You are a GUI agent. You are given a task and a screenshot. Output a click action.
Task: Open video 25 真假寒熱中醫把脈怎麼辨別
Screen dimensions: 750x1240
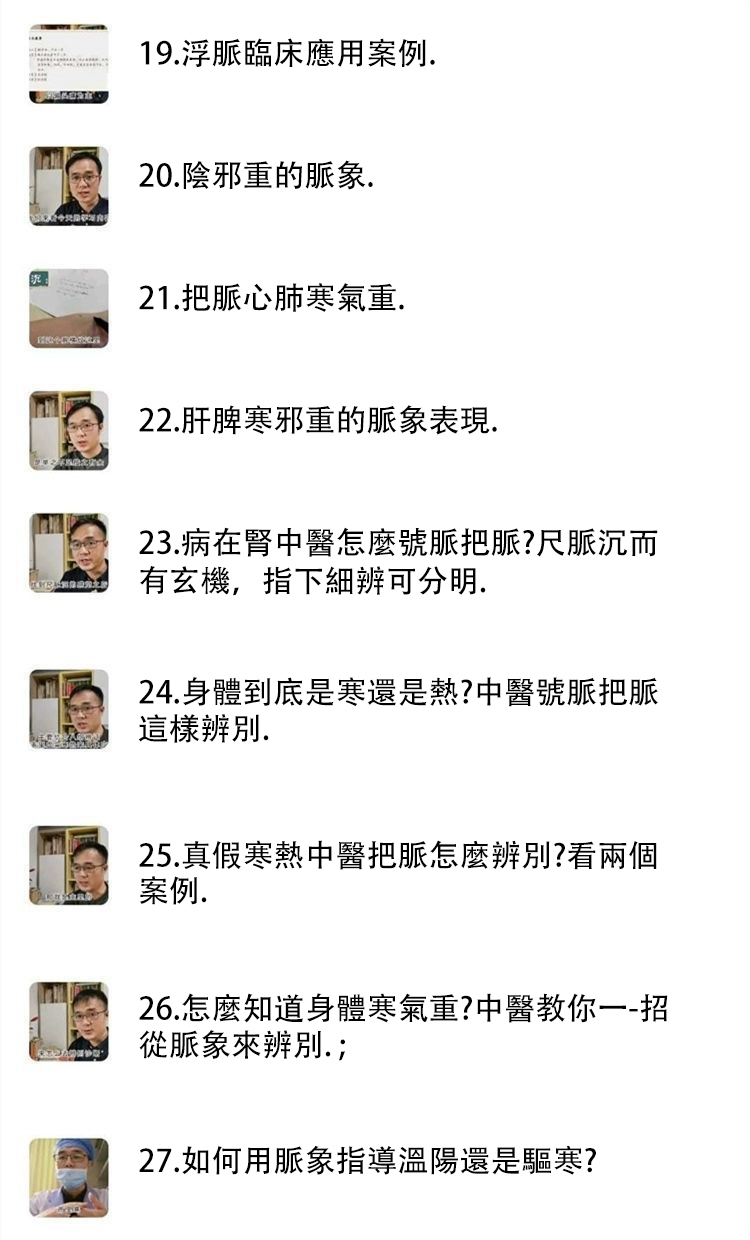[397, 873]
